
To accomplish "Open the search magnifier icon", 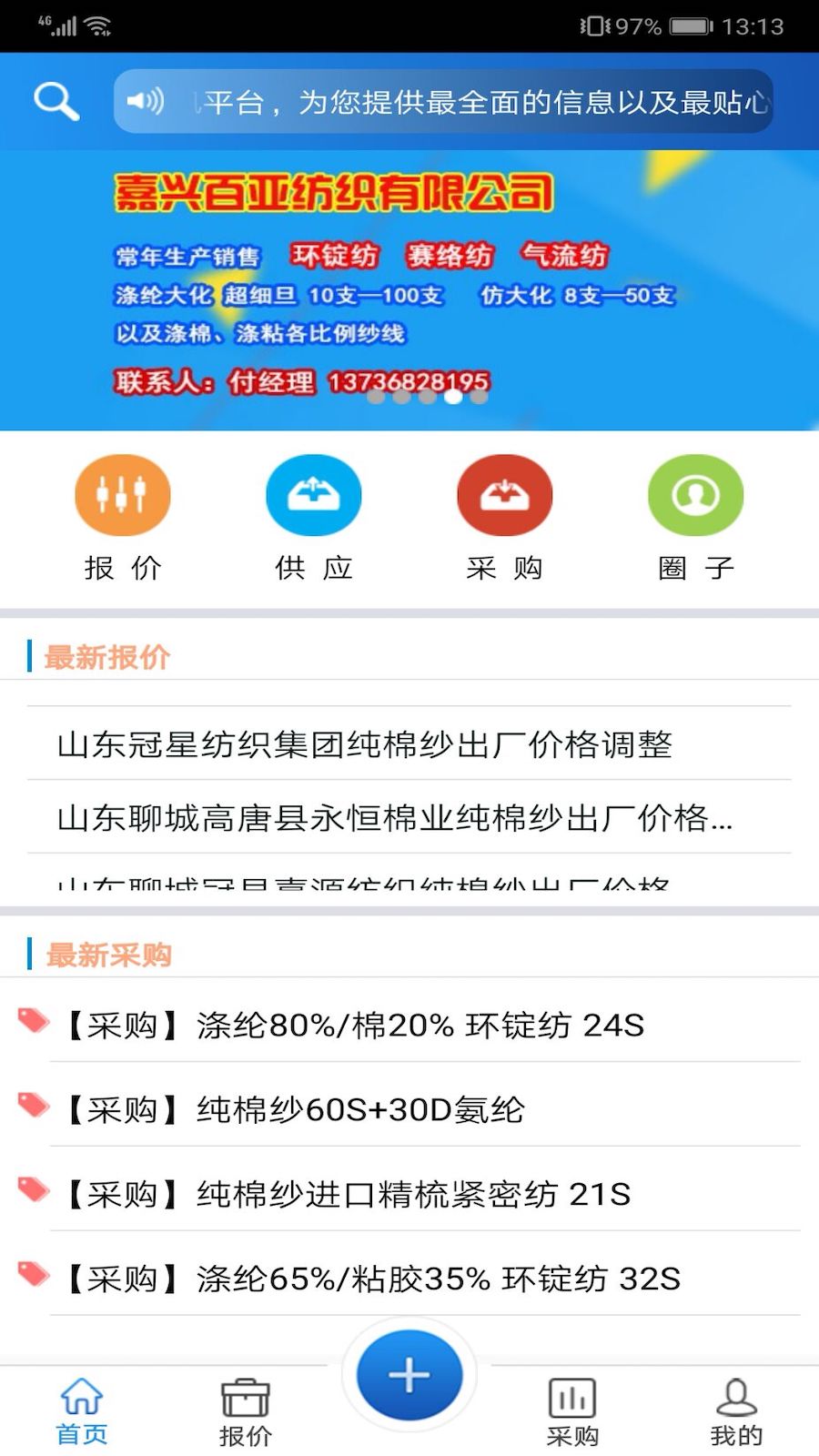I will [x=56, y=101].
